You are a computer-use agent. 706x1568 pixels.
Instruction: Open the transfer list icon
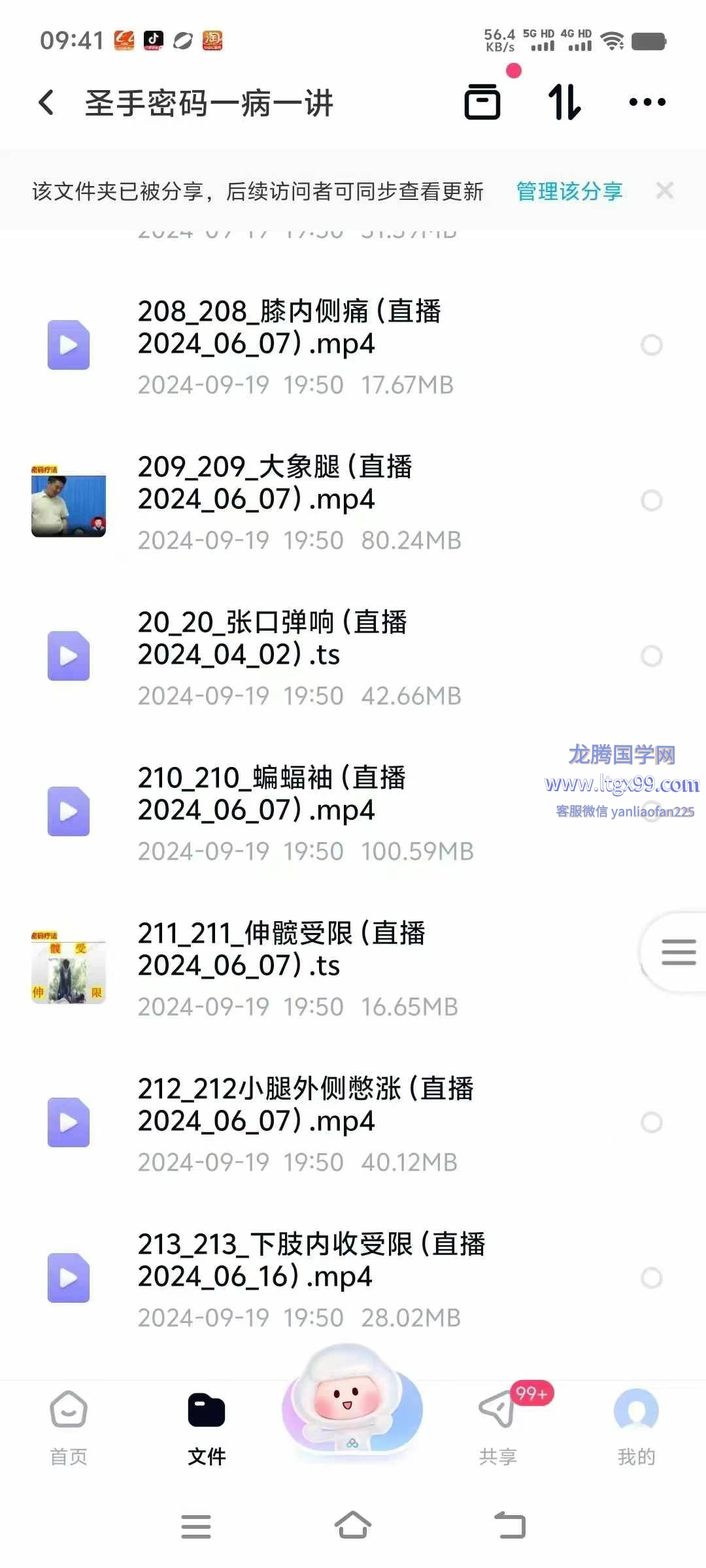[482, 102]
